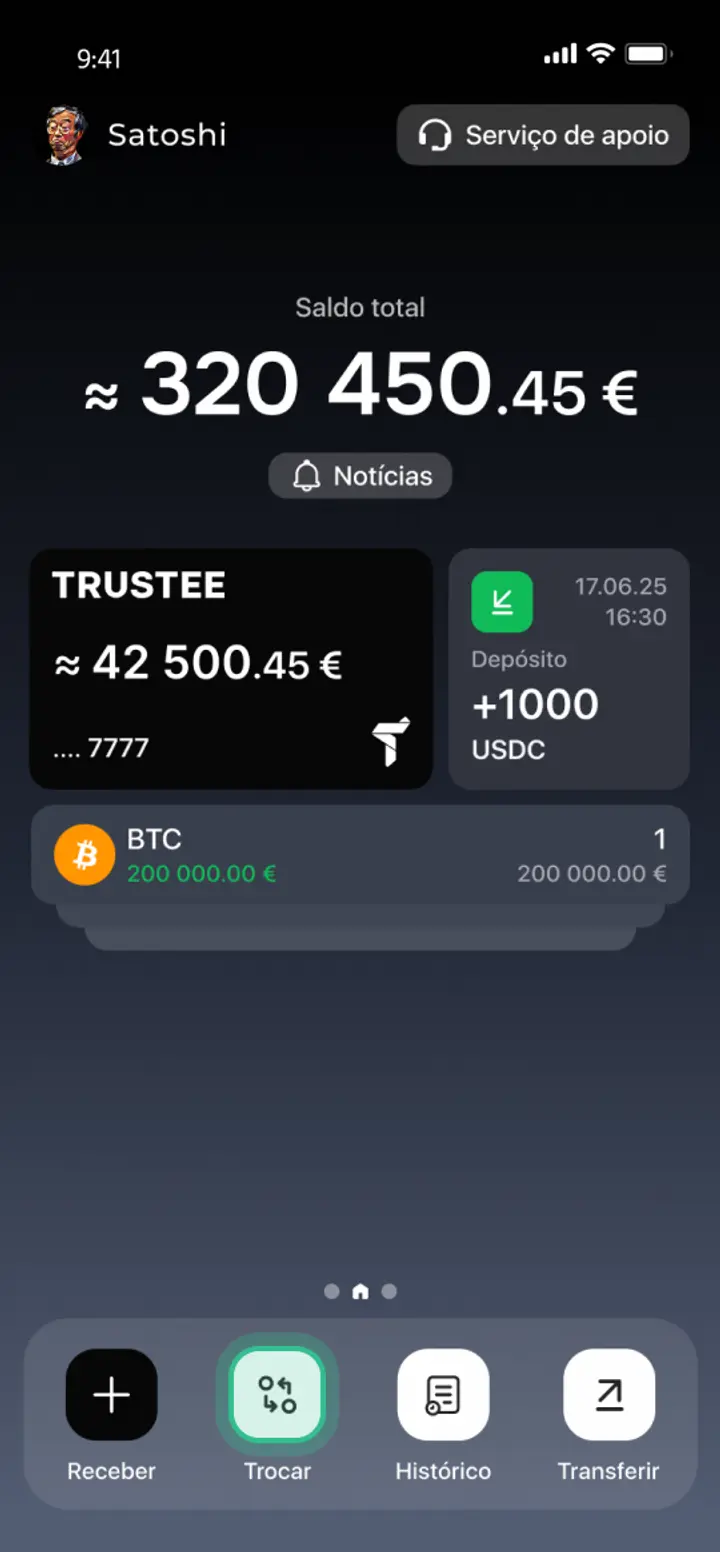Tap the total balance 320 450.45 €
Image resolution: width=720 pixels, height=1552 pixels.
point(360,385)
